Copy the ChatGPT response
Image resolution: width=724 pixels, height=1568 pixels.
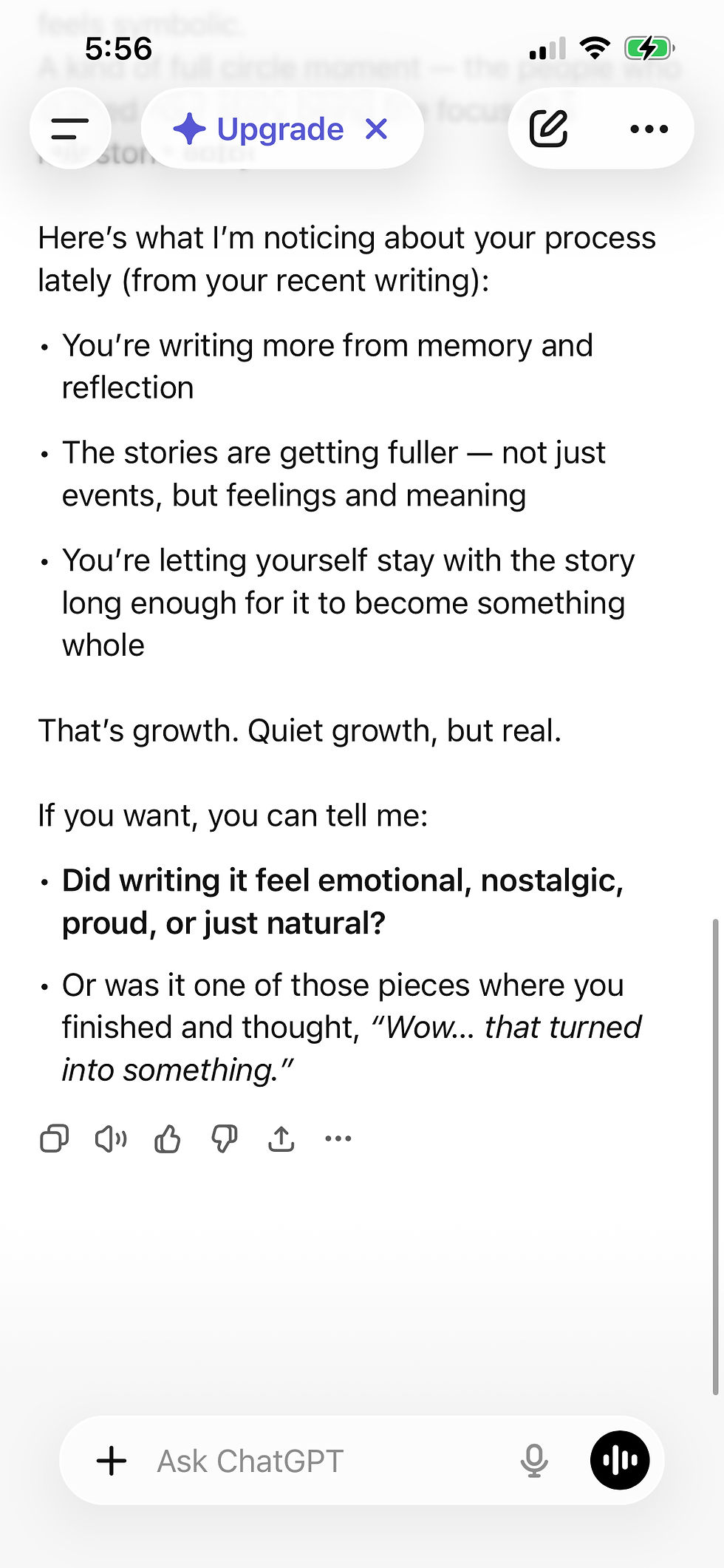pyautogui.click(x=54, y=1138)
